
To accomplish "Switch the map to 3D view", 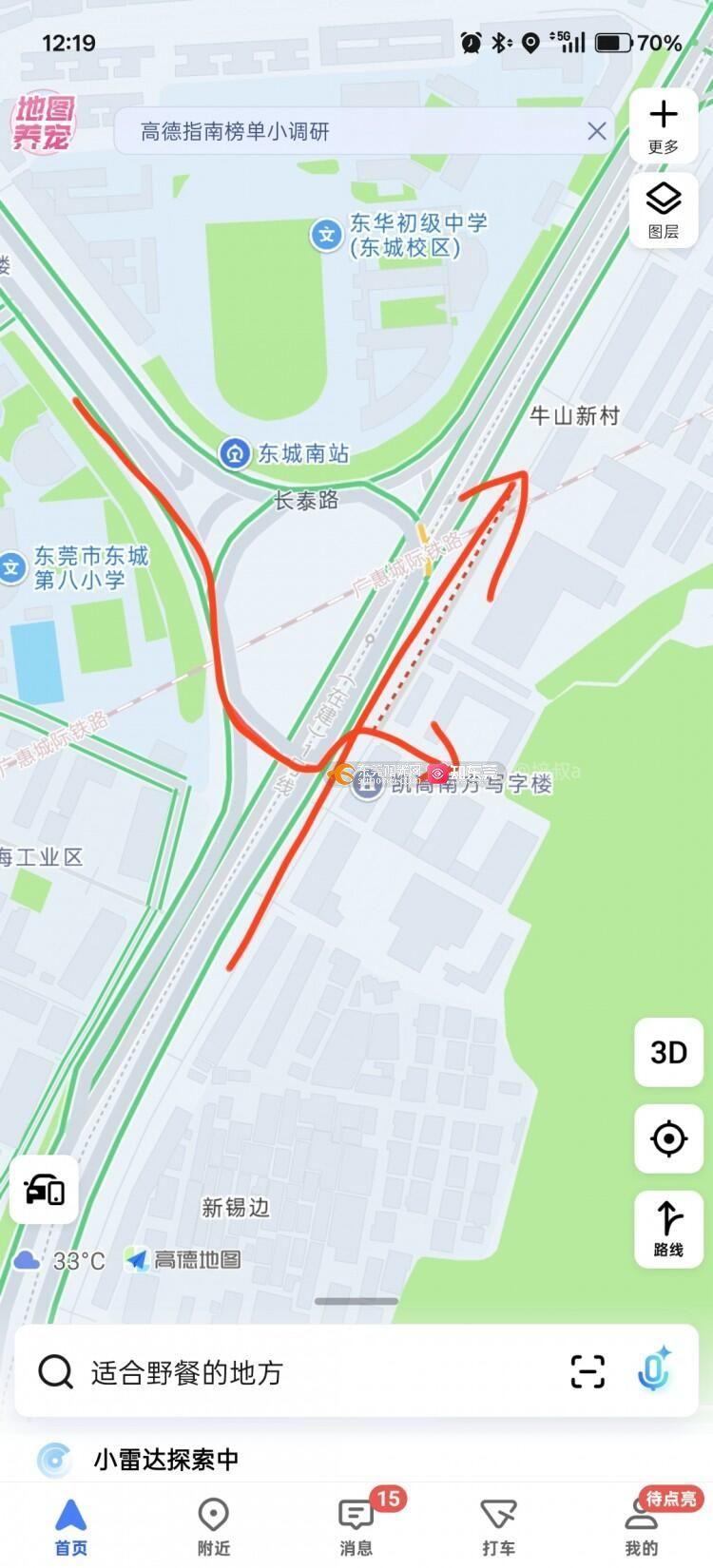I will 669,1051.
